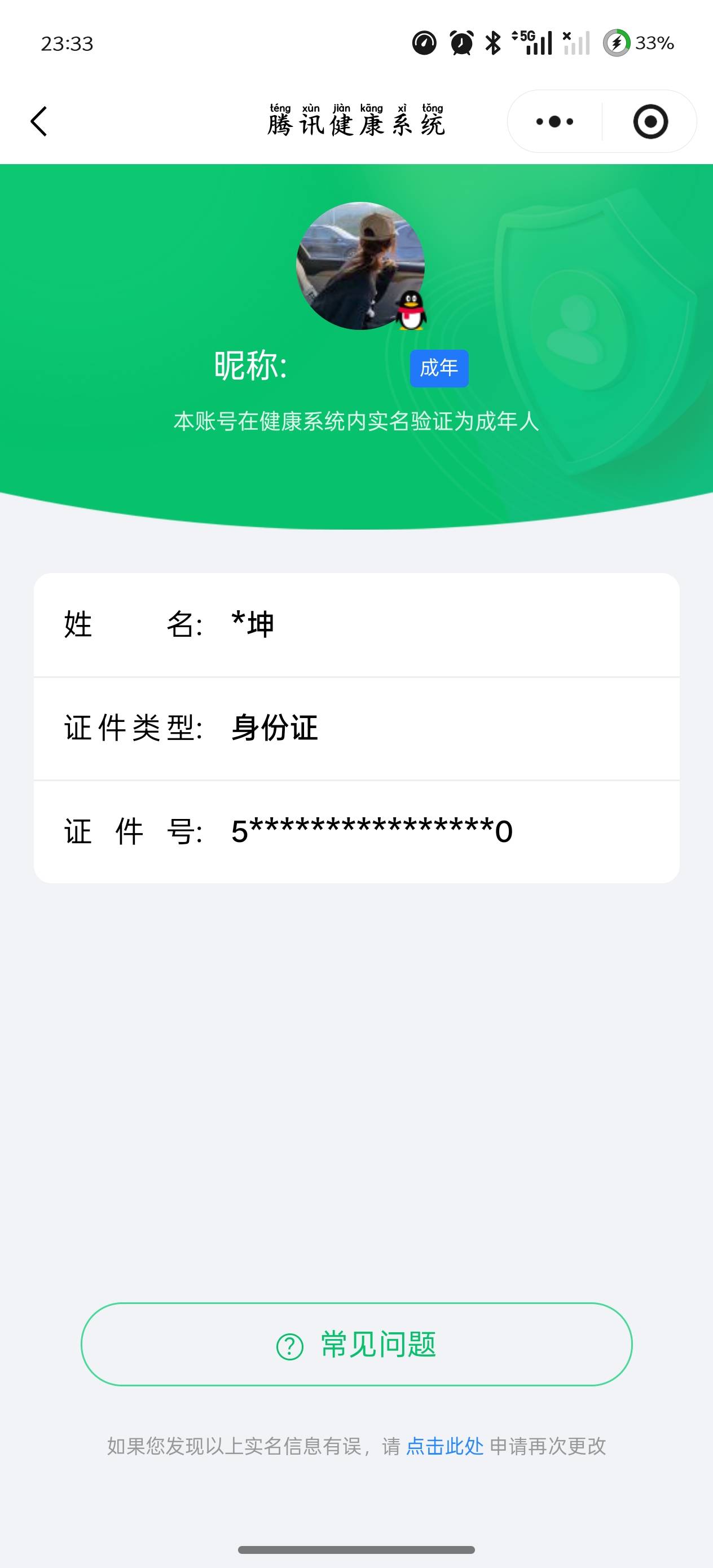This screenshot has height=1568, width=713.
Task: Tap the battery saver icon showing 33%
Action: click(618, 43)
